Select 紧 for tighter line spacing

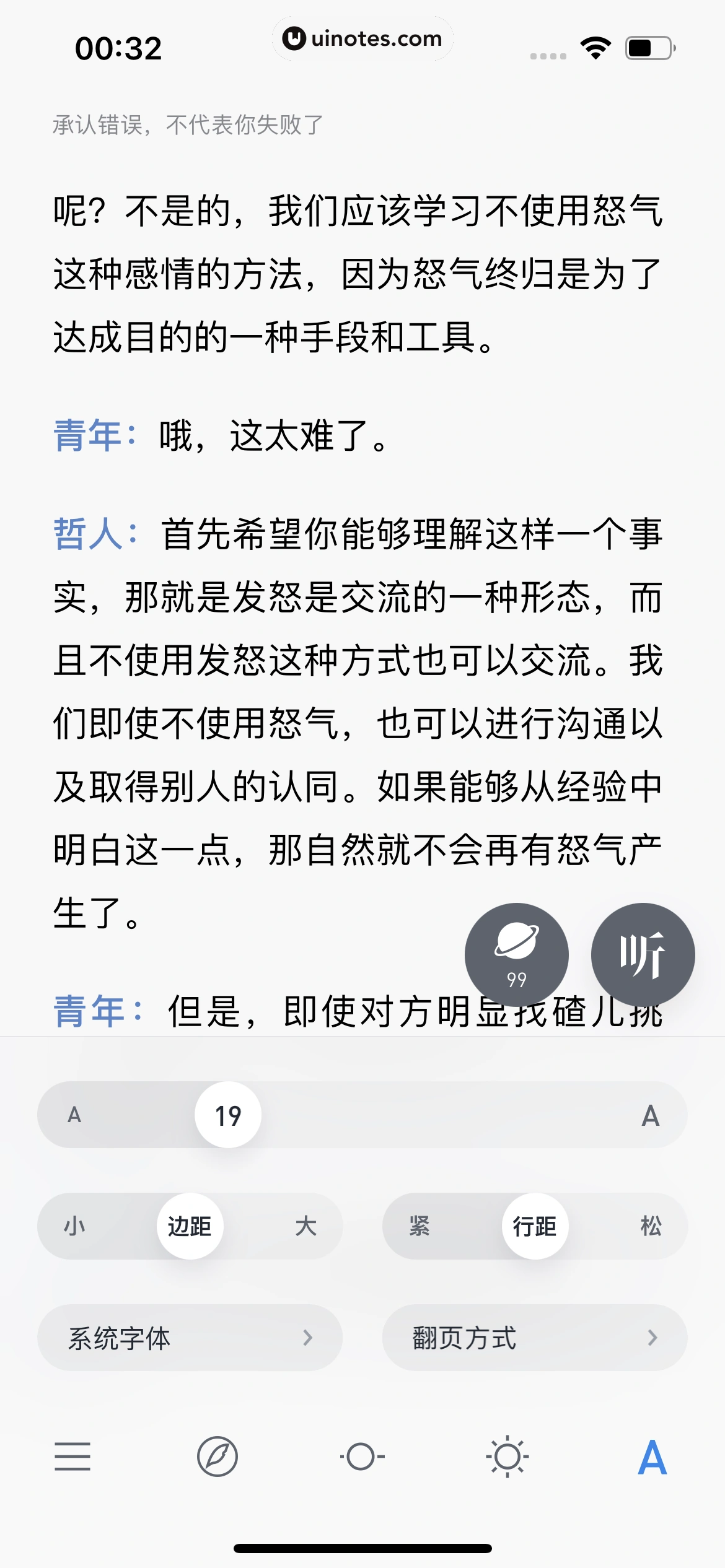(419, 1226)
